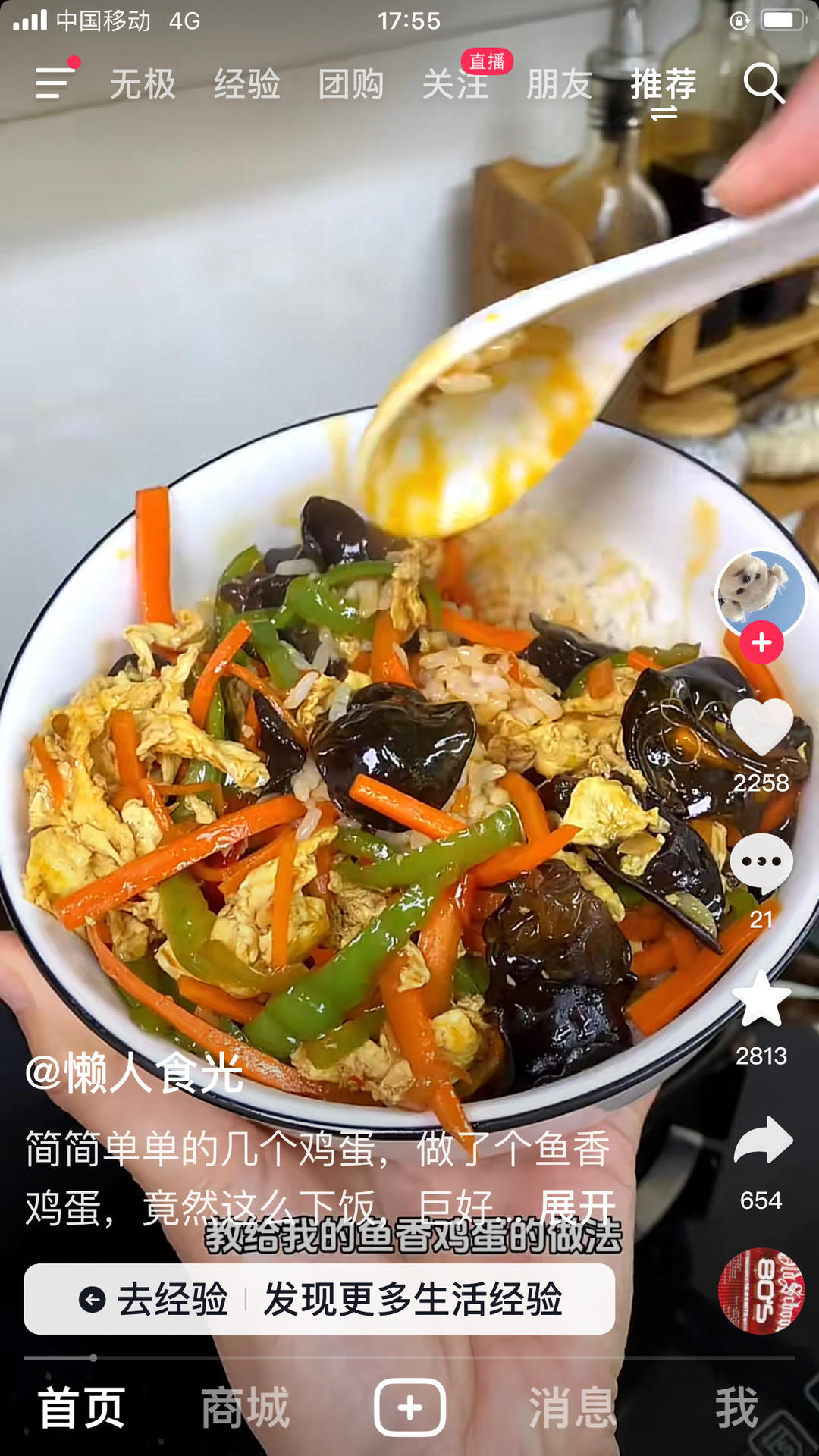Open the creator's avatar profile

(761, 594)
